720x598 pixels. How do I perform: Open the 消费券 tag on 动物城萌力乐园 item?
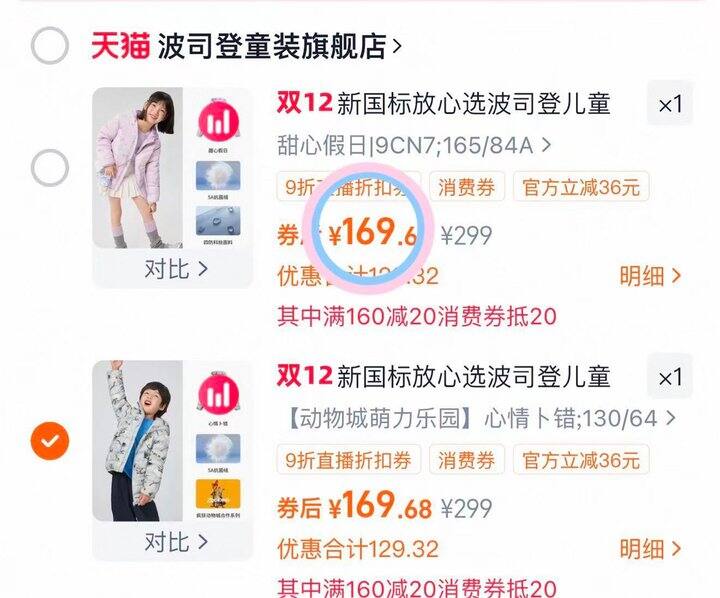[467, 460]
